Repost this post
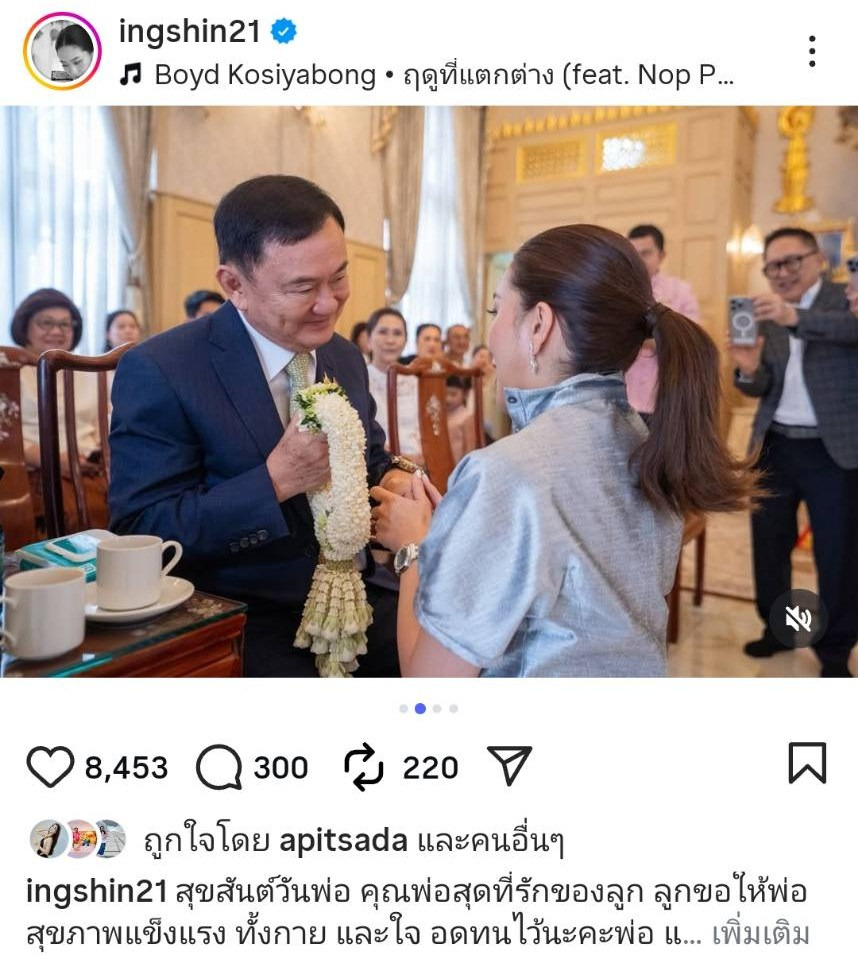The image size is (858, 962). [x=364, y=767]
